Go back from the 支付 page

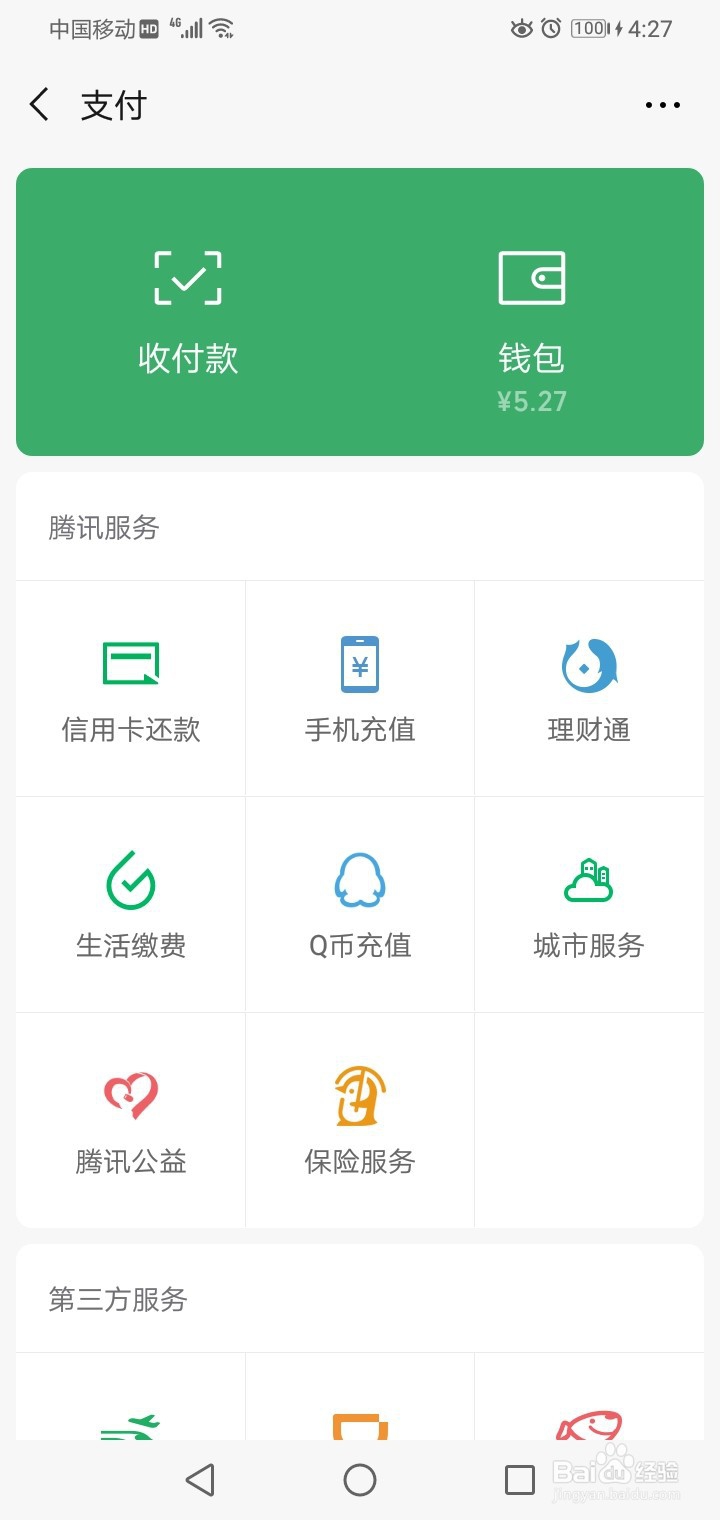(x=39, y=105)
